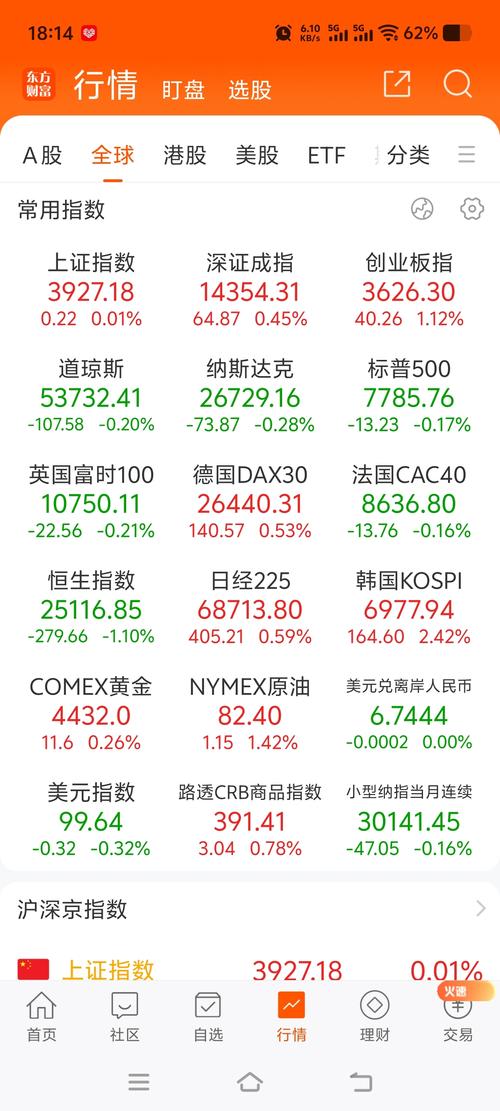
Task: Switch to the 盯盘 section
Action: click(x=183, y=89)
